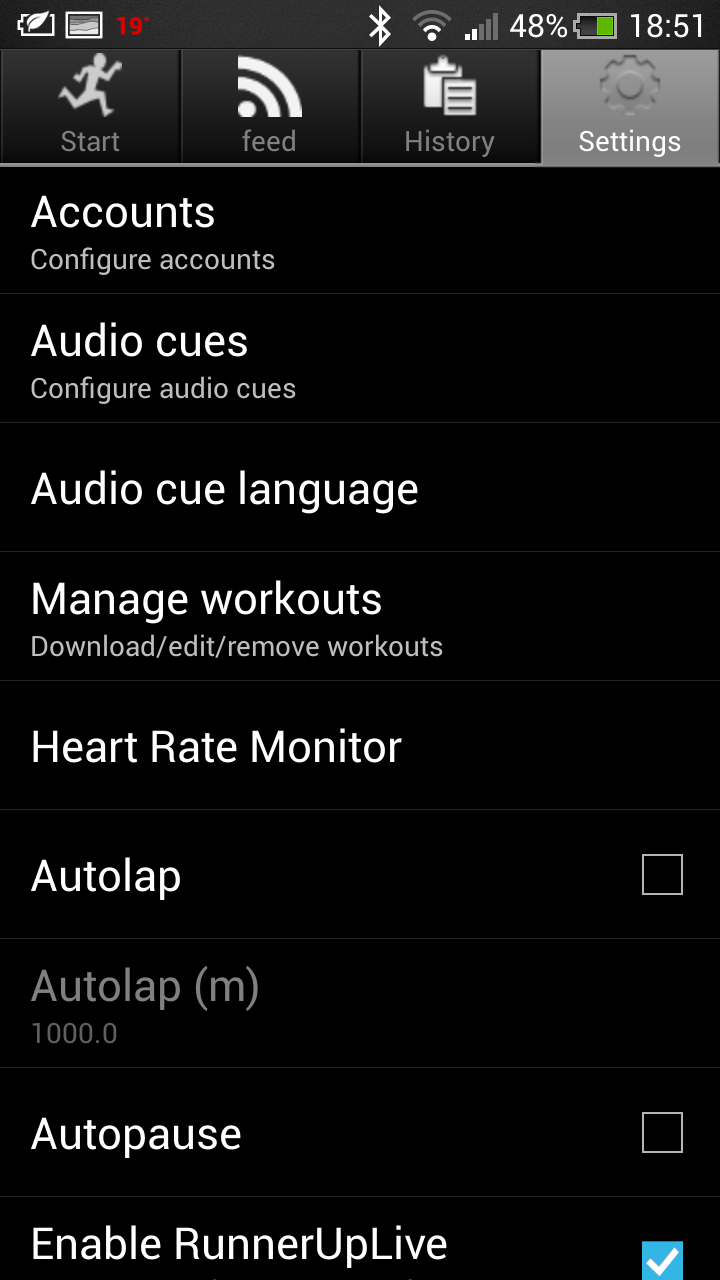This screenshot has height=1280, width=720.
Task: Open Manage workouts
Action: coord(360,616)
